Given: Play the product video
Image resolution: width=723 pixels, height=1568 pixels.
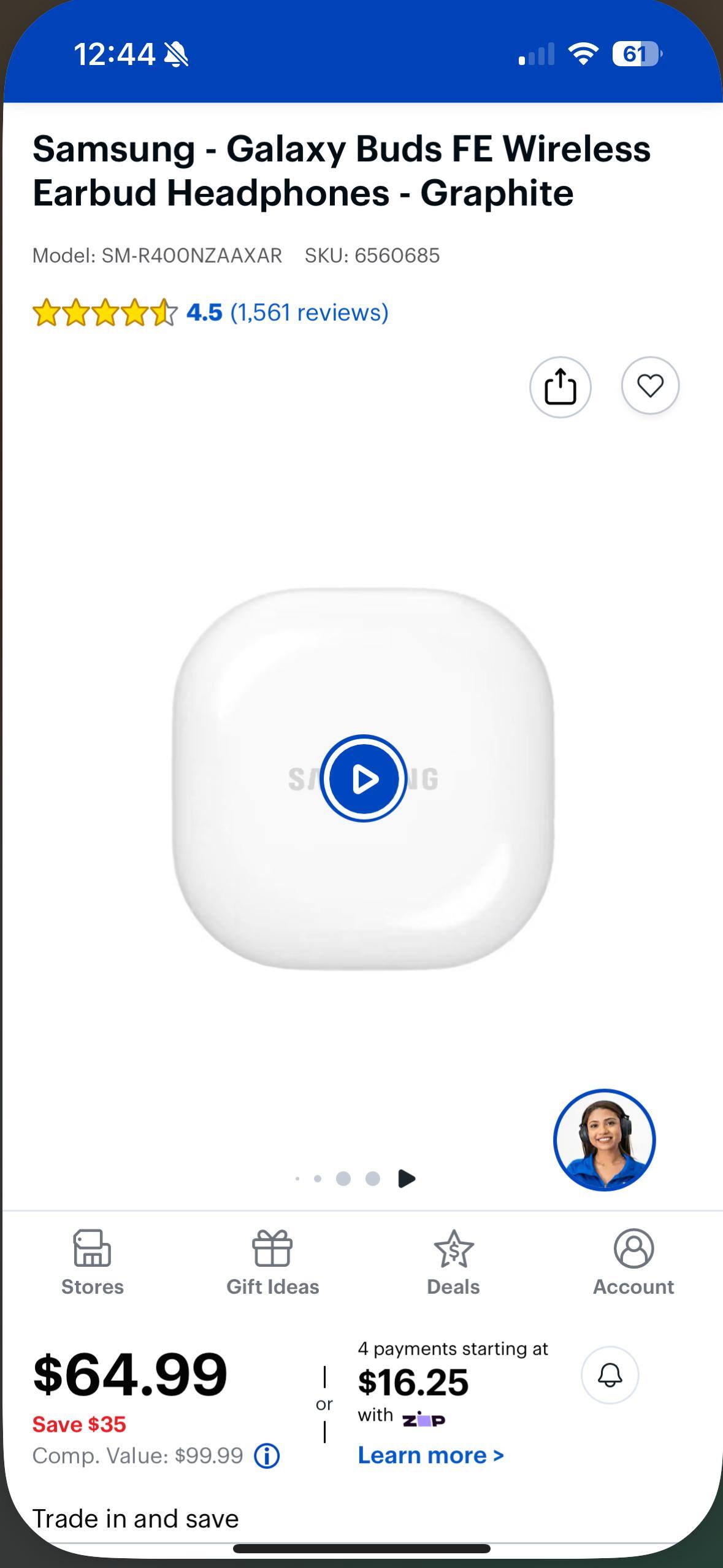Looking at the screenshot, I should pos(364,778).
